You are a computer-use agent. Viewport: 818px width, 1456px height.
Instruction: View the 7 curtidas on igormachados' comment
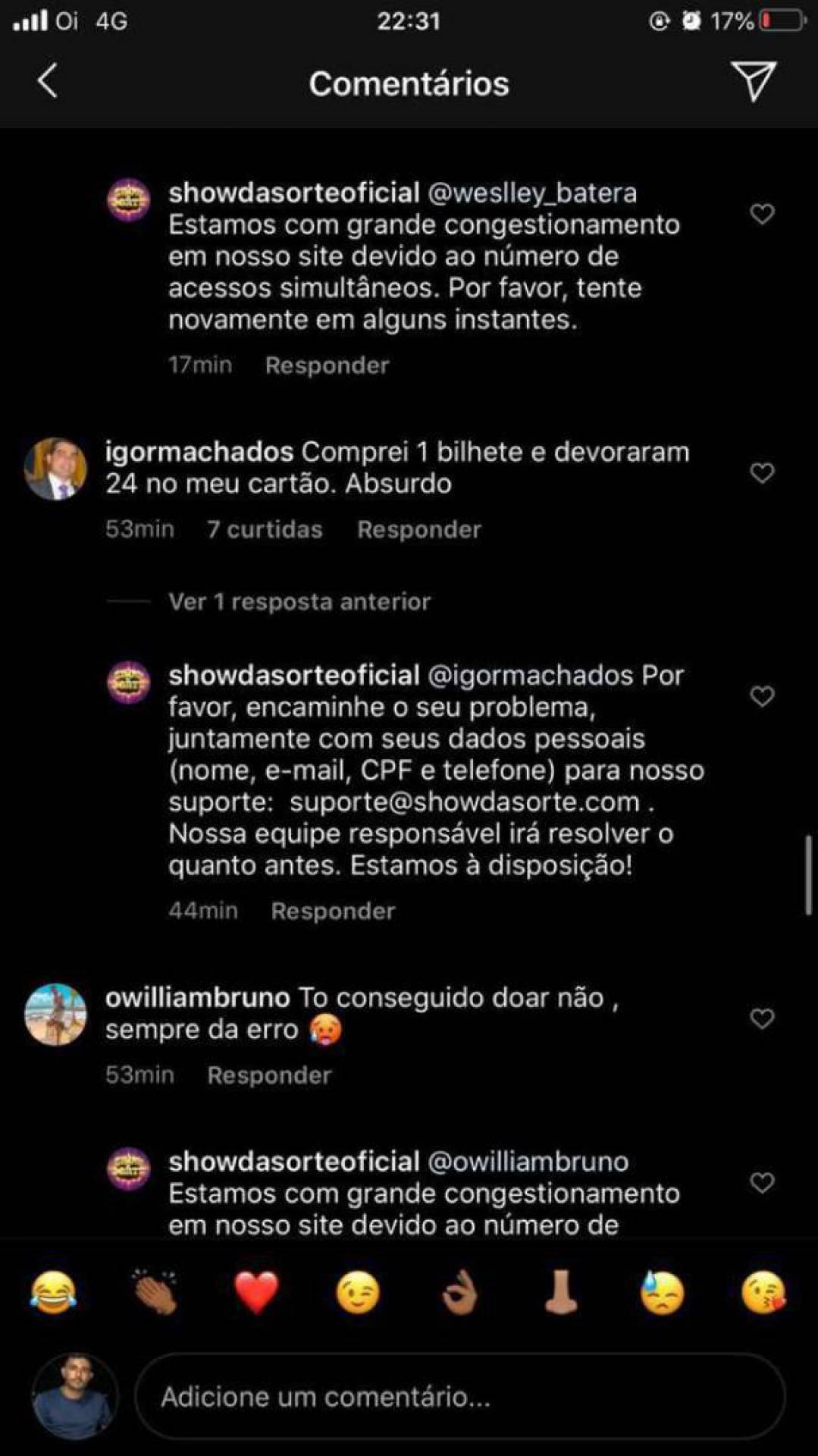(x=265, y=529)
